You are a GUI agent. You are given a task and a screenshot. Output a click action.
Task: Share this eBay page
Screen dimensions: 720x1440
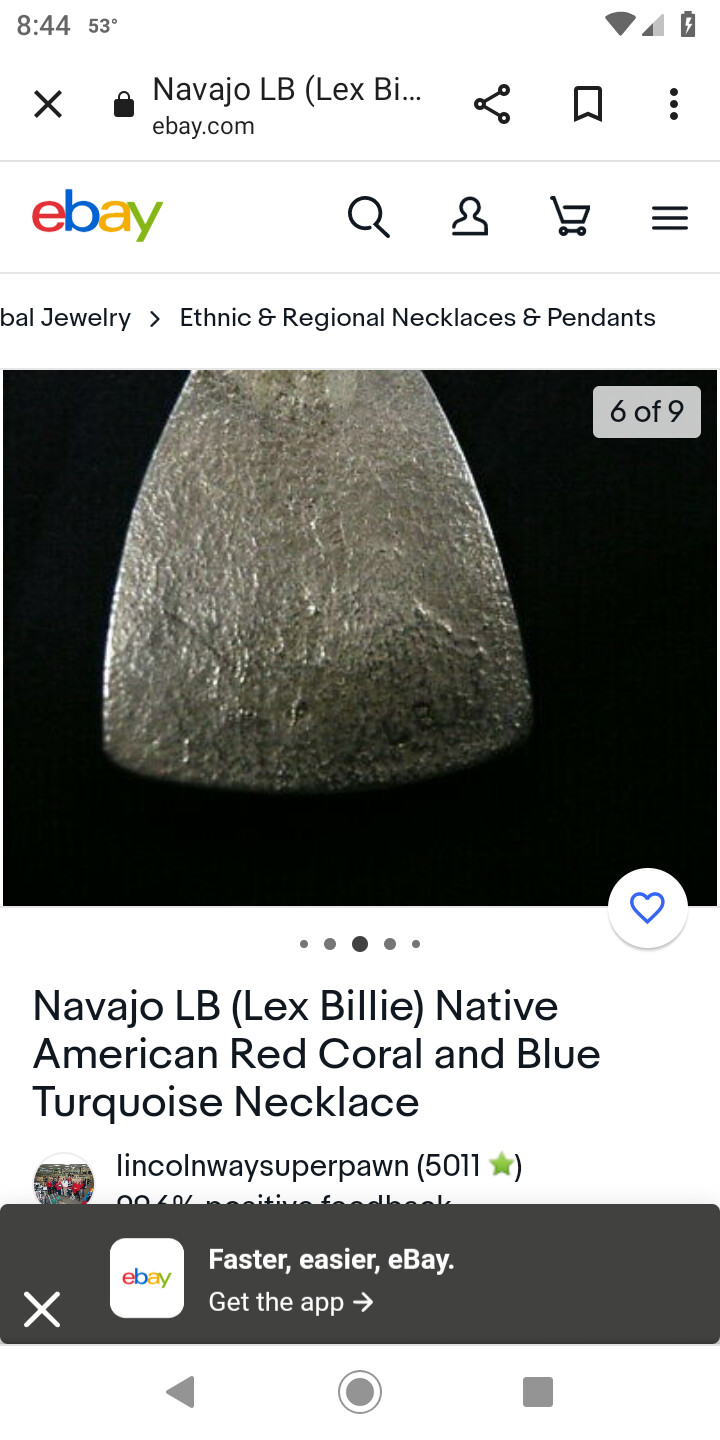click(491, 104)
